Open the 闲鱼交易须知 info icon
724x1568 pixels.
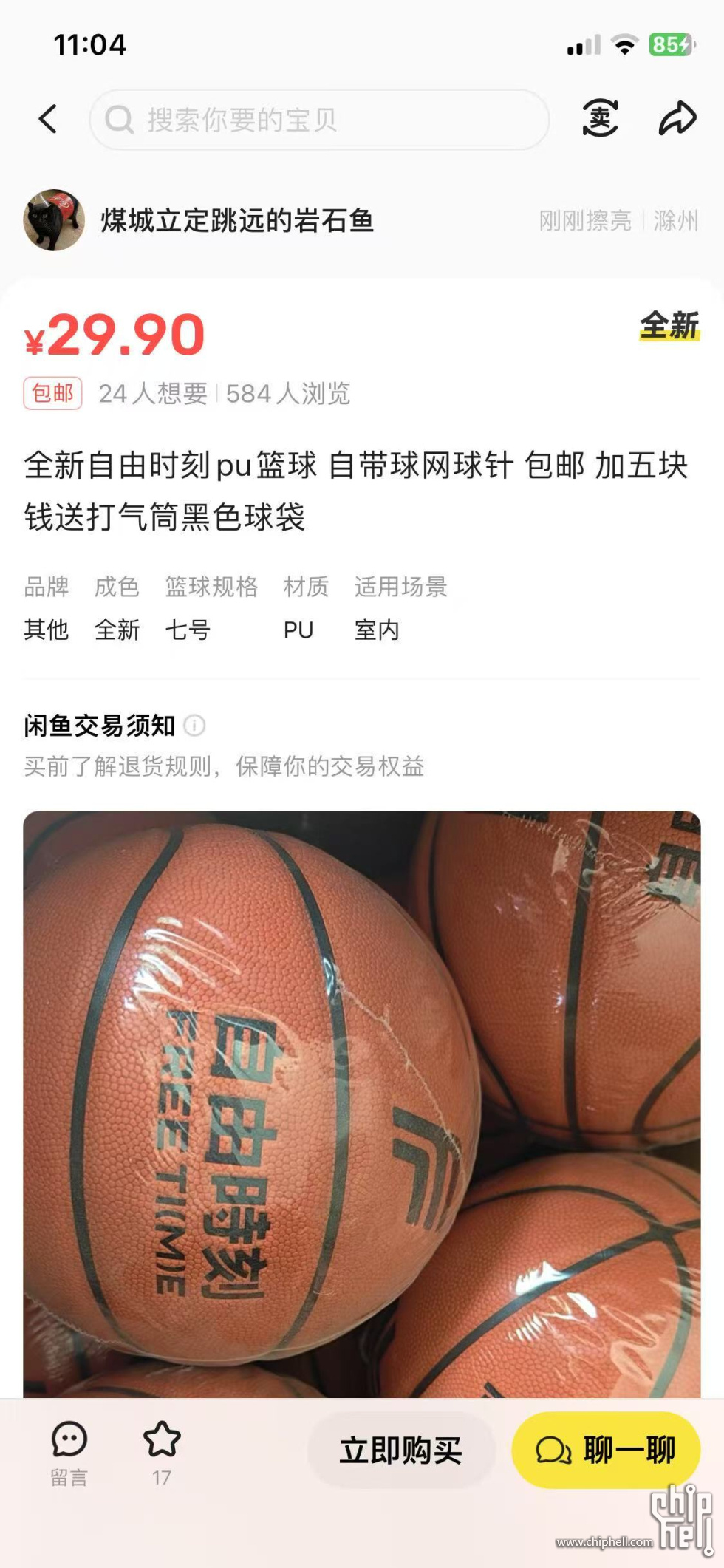pyautogui.click(x=194, y=726)
